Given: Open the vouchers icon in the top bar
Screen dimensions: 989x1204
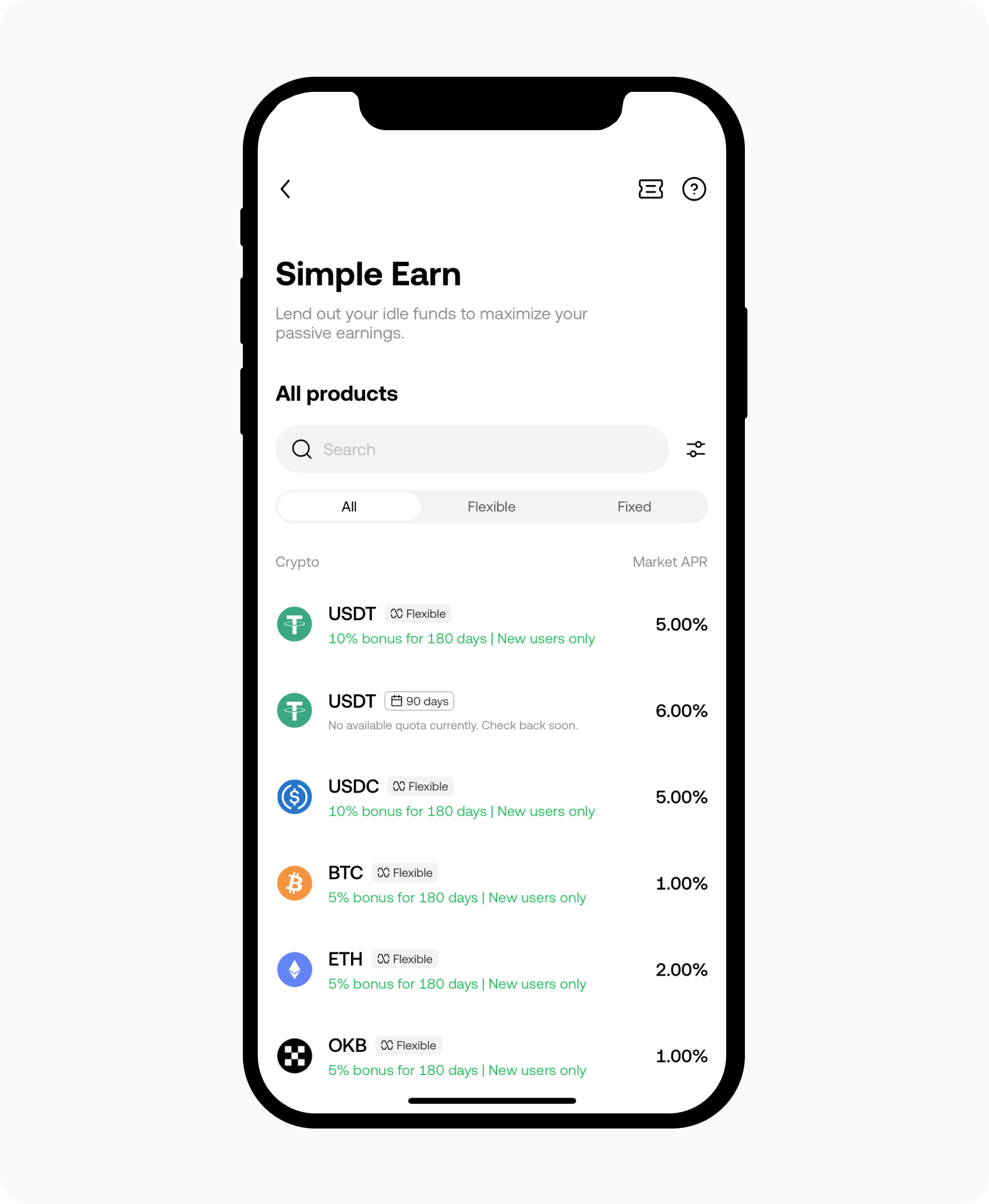Looking at the screenshot, I should [x=651, y=189].
